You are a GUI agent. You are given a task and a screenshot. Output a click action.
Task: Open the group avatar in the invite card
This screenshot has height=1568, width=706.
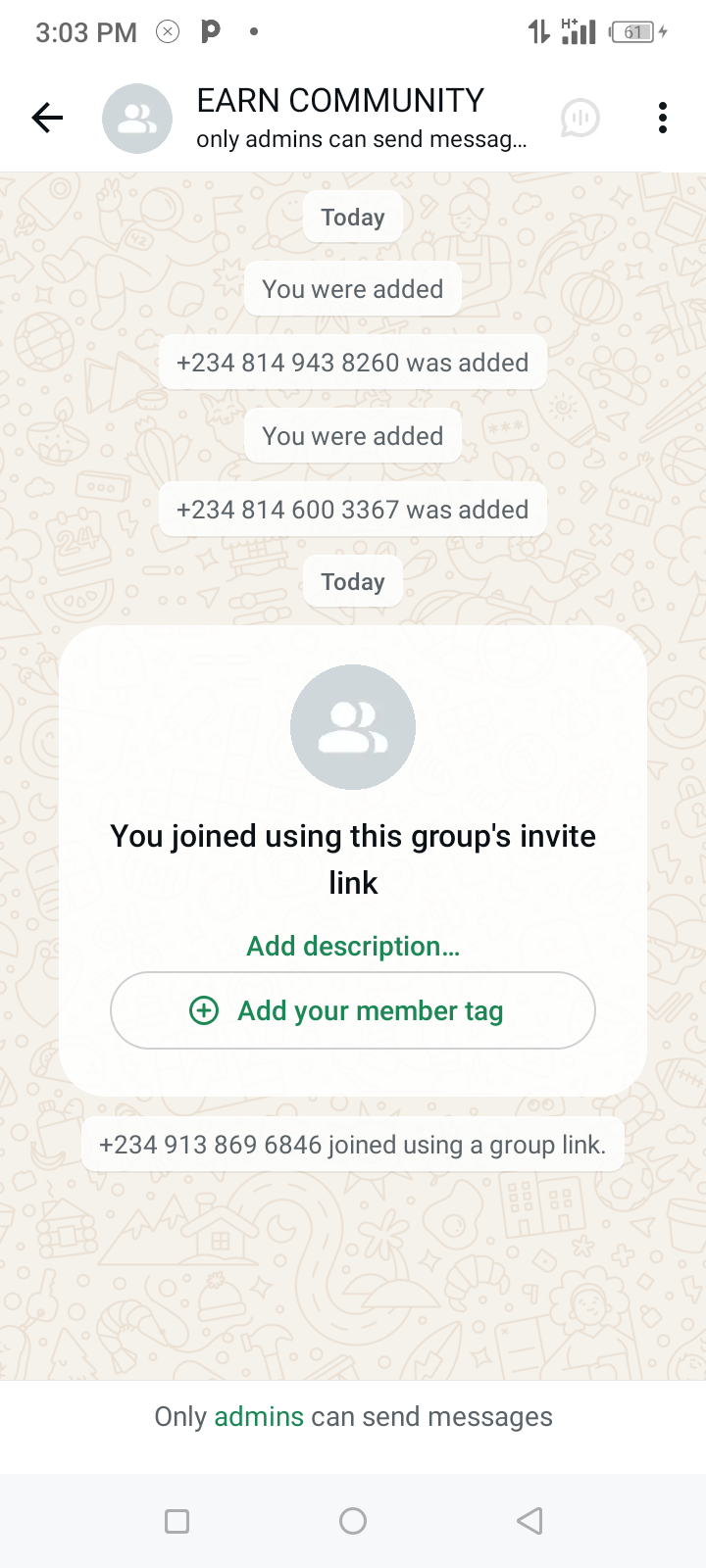[x=353, y=727]
